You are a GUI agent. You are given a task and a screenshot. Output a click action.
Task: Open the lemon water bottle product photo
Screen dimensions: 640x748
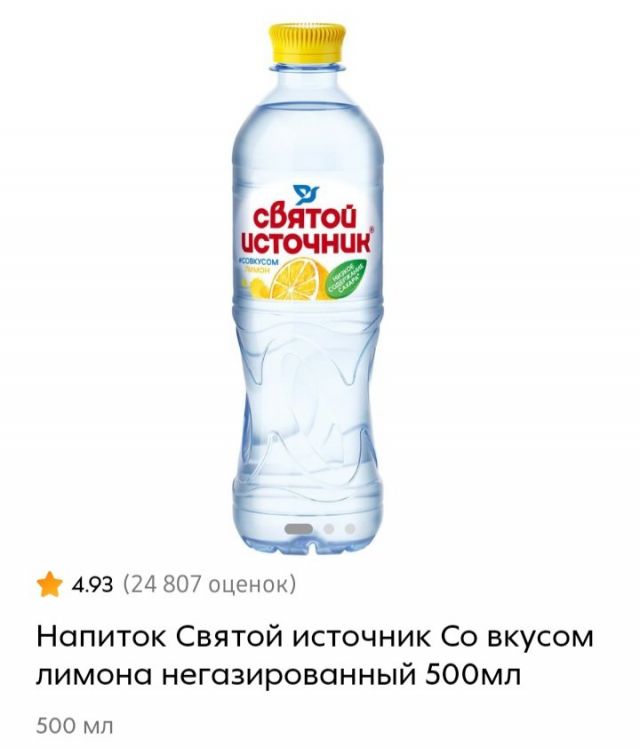point(309,290)
